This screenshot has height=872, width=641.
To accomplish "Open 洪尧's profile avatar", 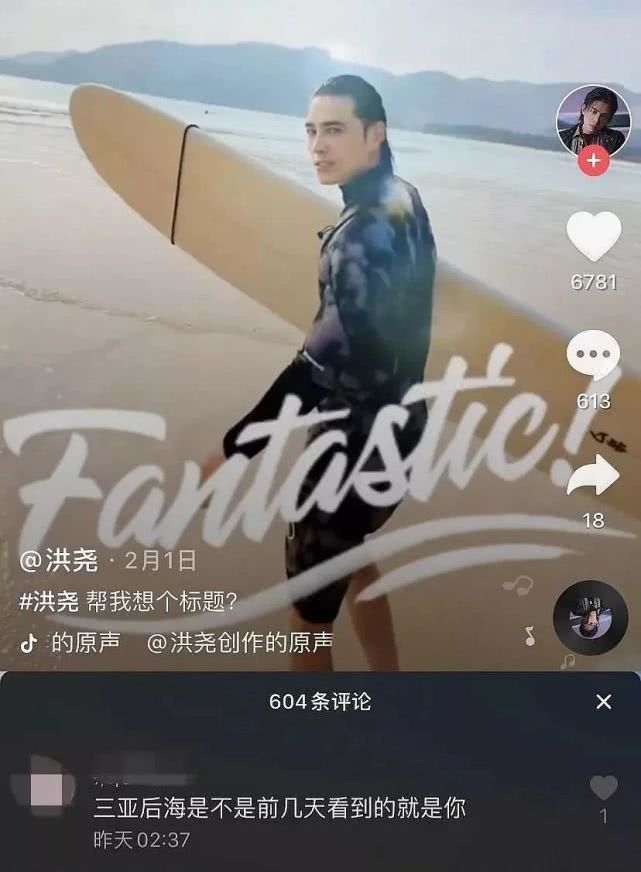I will [x=593, y=120].
